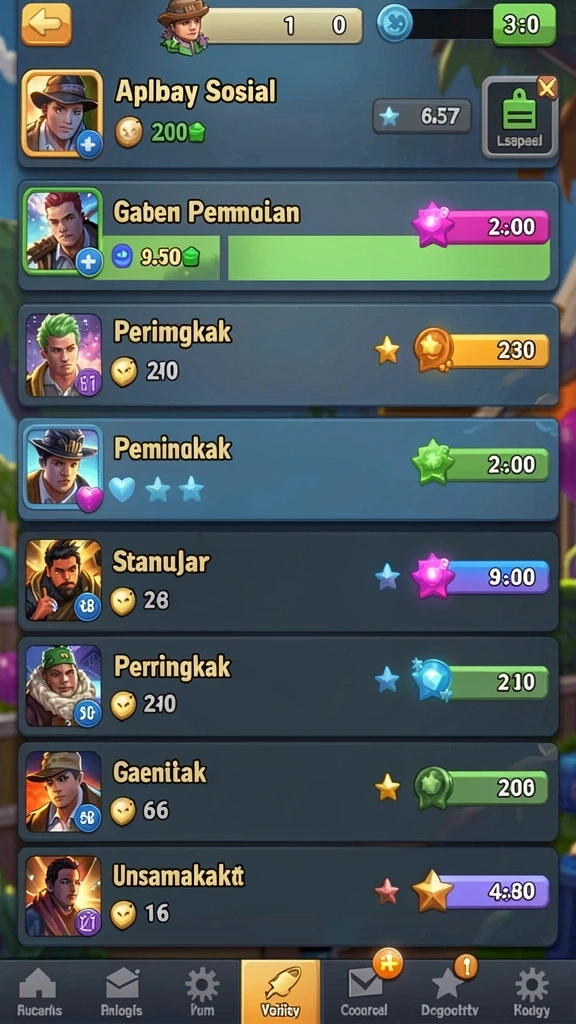Open the Gaben Pemmoian player row
576x1024 pixels.
pyautogui.click(x=288, y=236)
